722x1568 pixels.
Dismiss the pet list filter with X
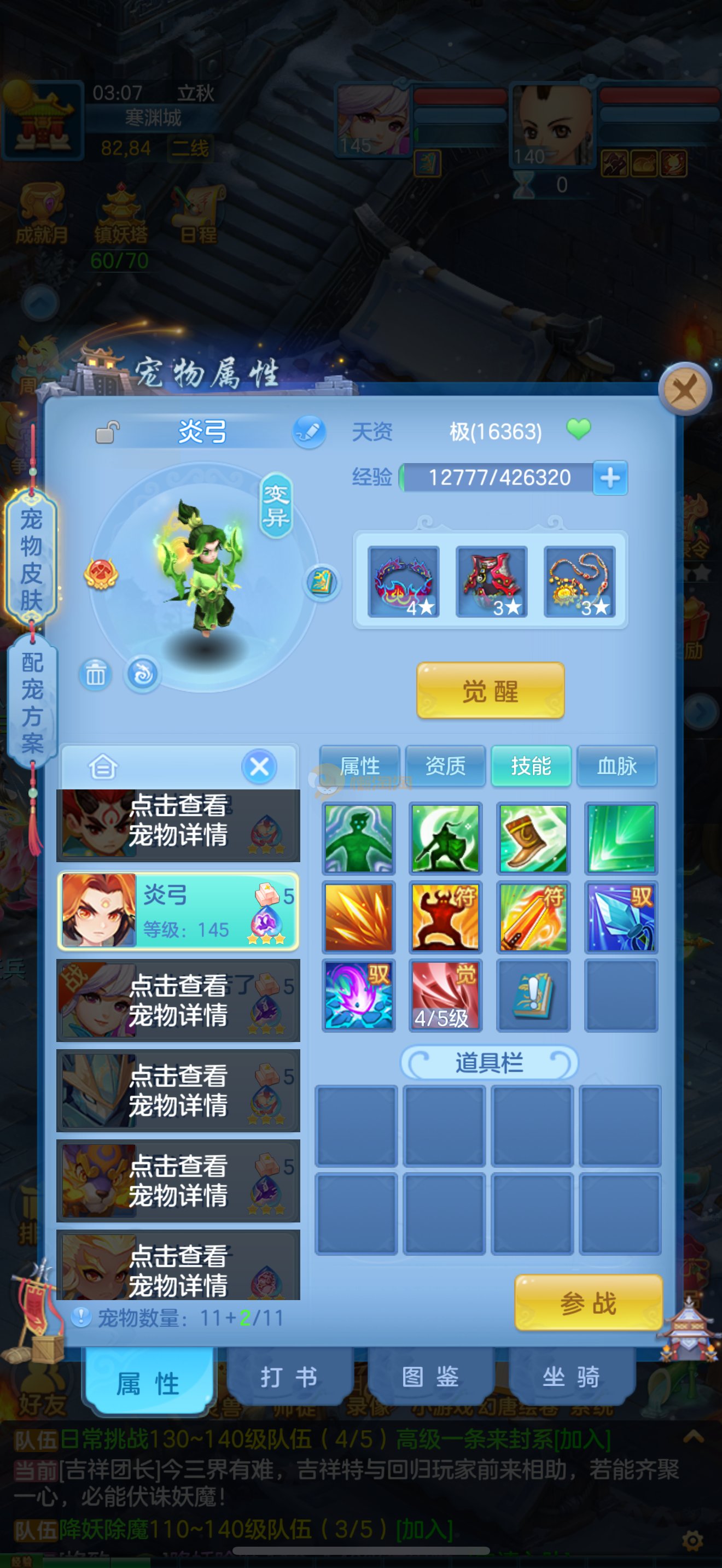pyautogui.click(x=260, y=767)
